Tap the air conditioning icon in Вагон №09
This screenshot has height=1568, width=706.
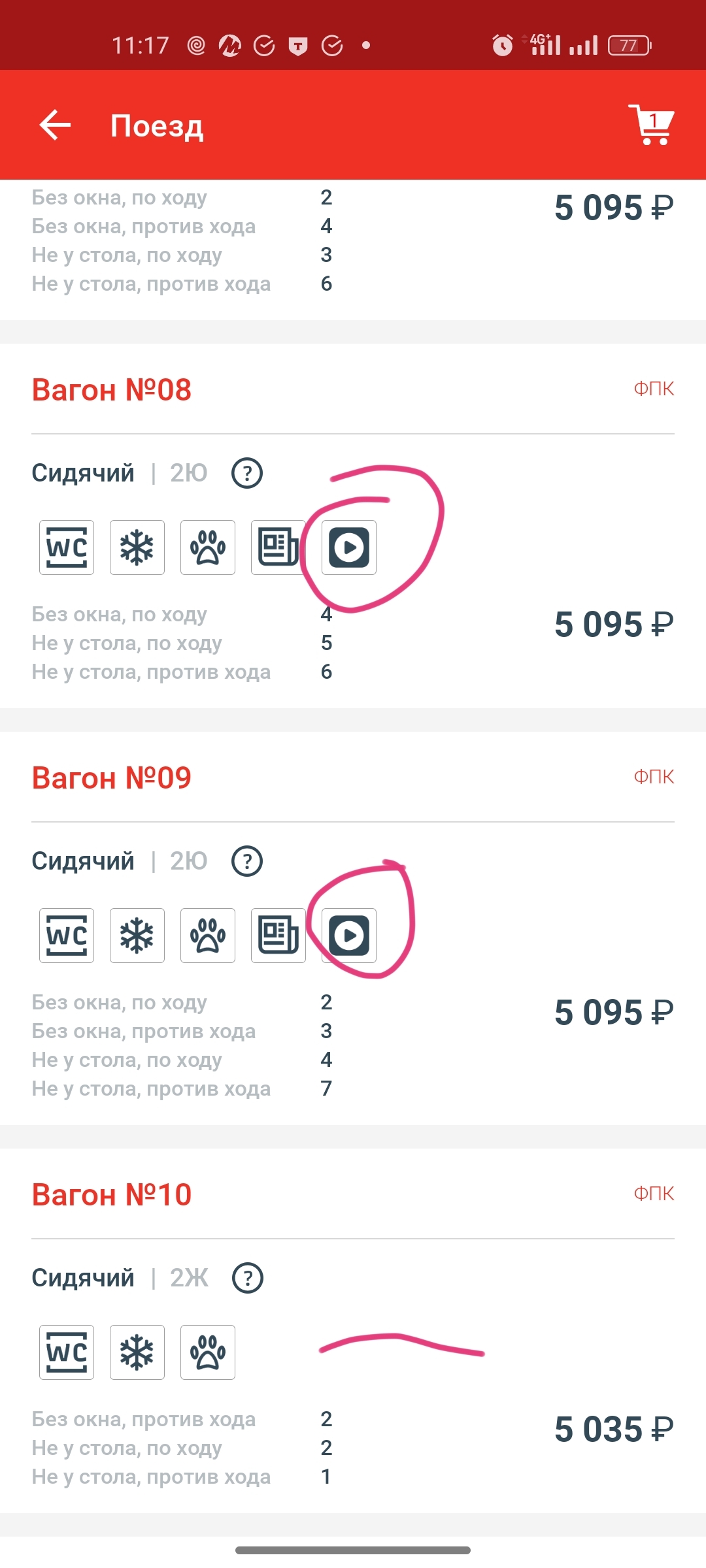[x=137, y=936]
